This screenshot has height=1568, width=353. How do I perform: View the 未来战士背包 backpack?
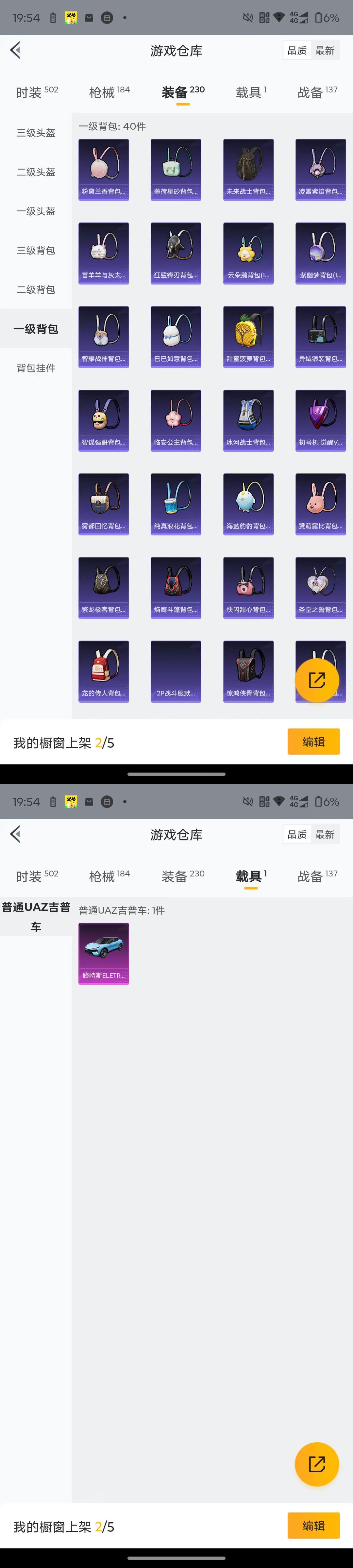coord(248,169)
